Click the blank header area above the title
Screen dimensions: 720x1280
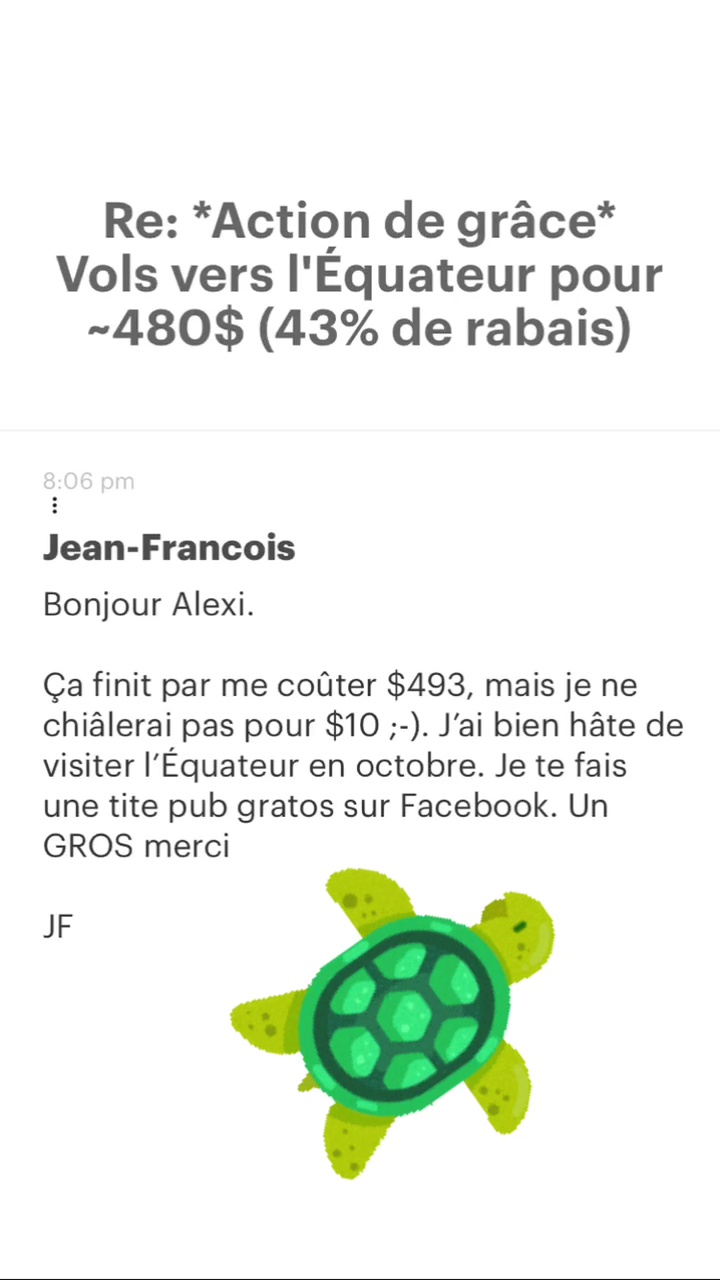pyautogui.click(x=360, y=100)
